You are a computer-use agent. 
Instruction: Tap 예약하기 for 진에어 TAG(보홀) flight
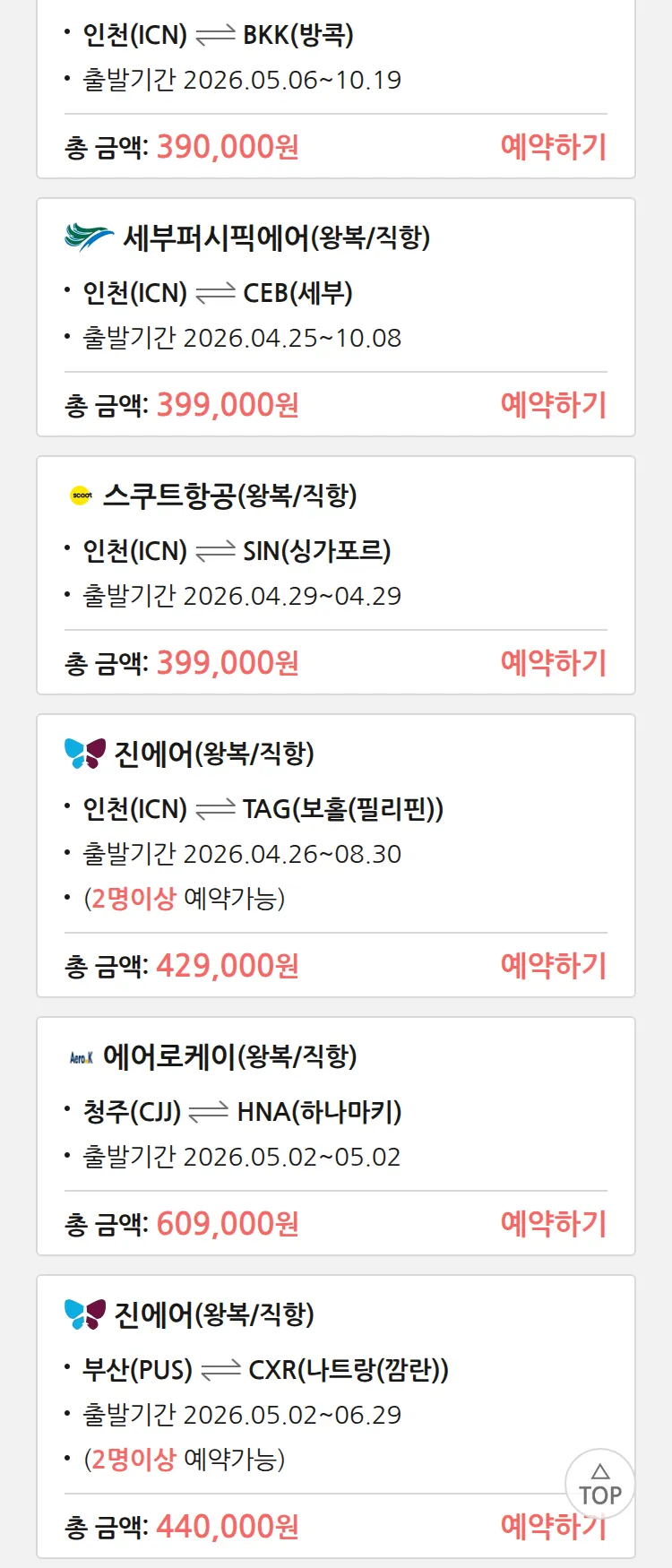coord(553,965)
